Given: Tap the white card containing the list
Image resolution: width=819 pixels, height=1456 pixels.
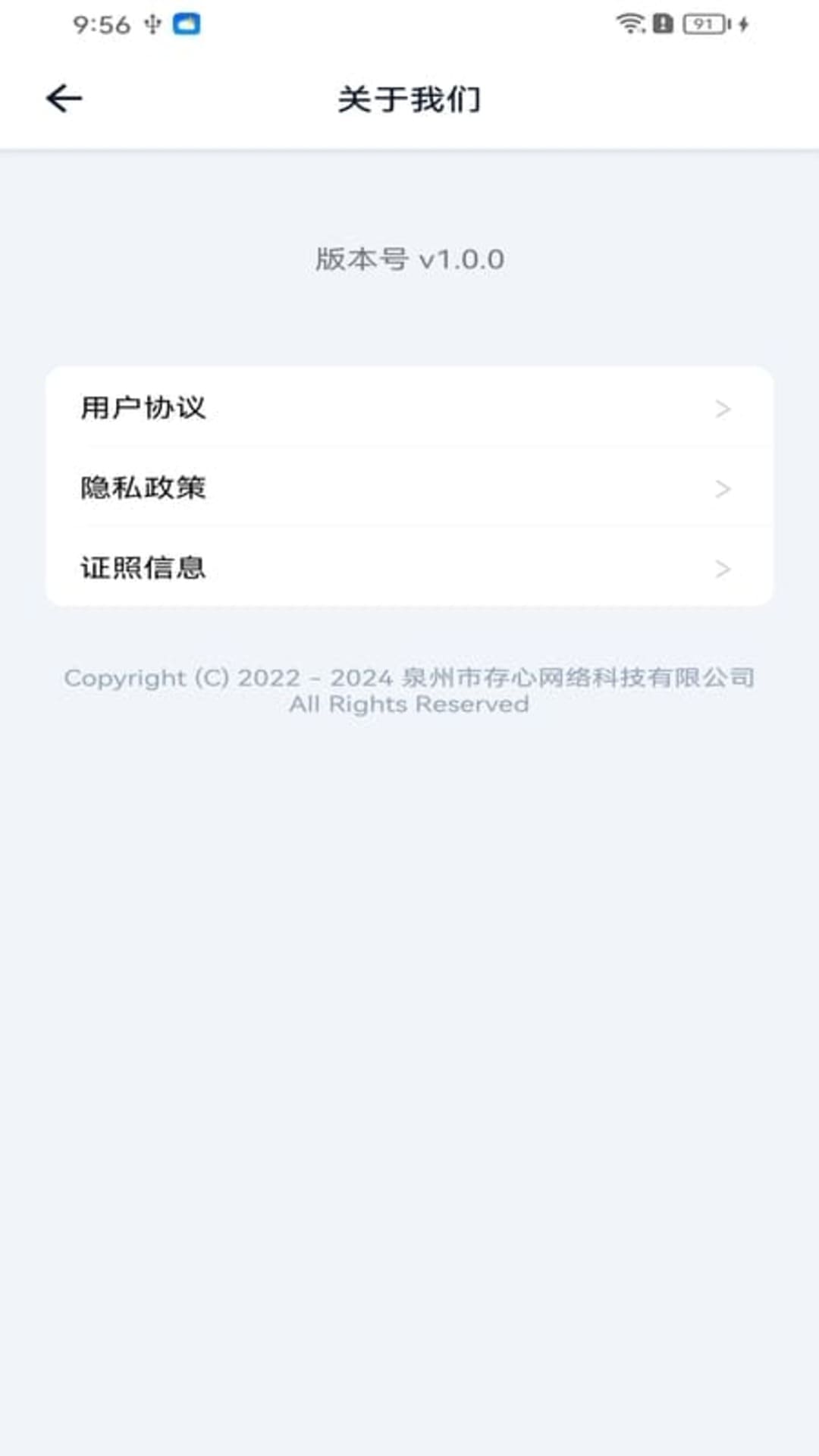Looking at the screenshot, I should tap(409, 485).
